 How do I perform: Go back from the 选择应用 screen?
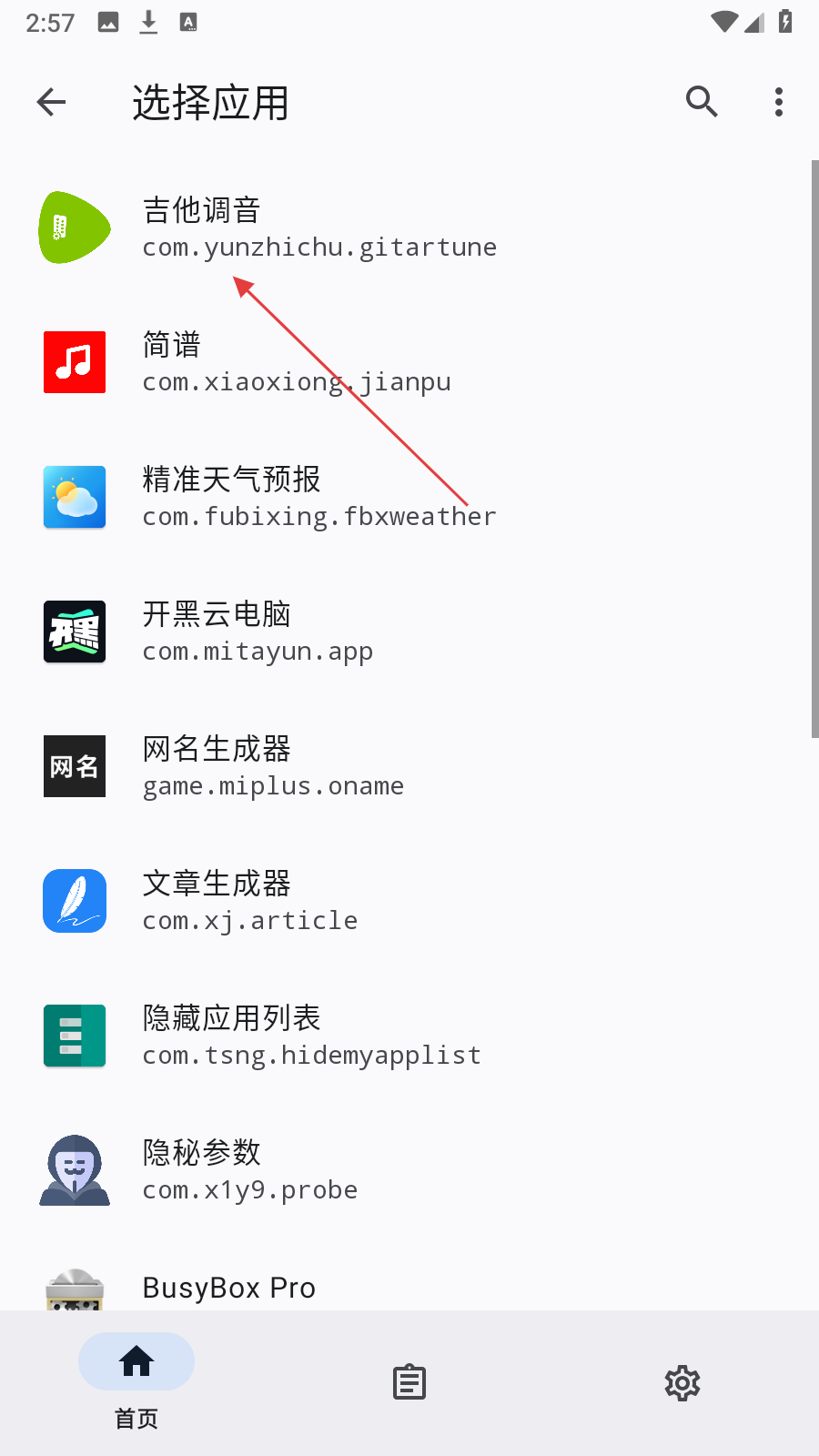[x=52, y=102]
